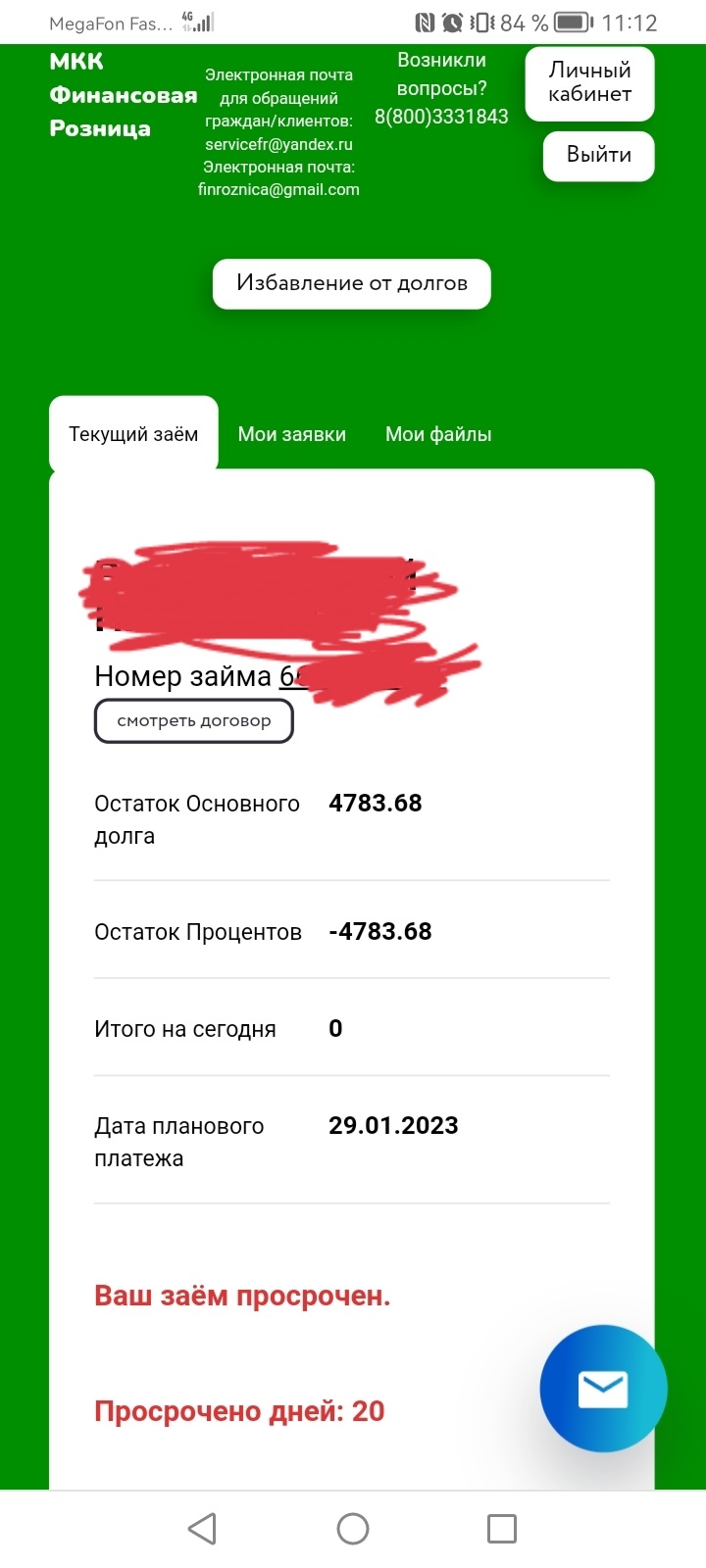Viewport: 706px width, 1568px height.
Task: Open the Личный кабинет button
Action: click(589, 83)
